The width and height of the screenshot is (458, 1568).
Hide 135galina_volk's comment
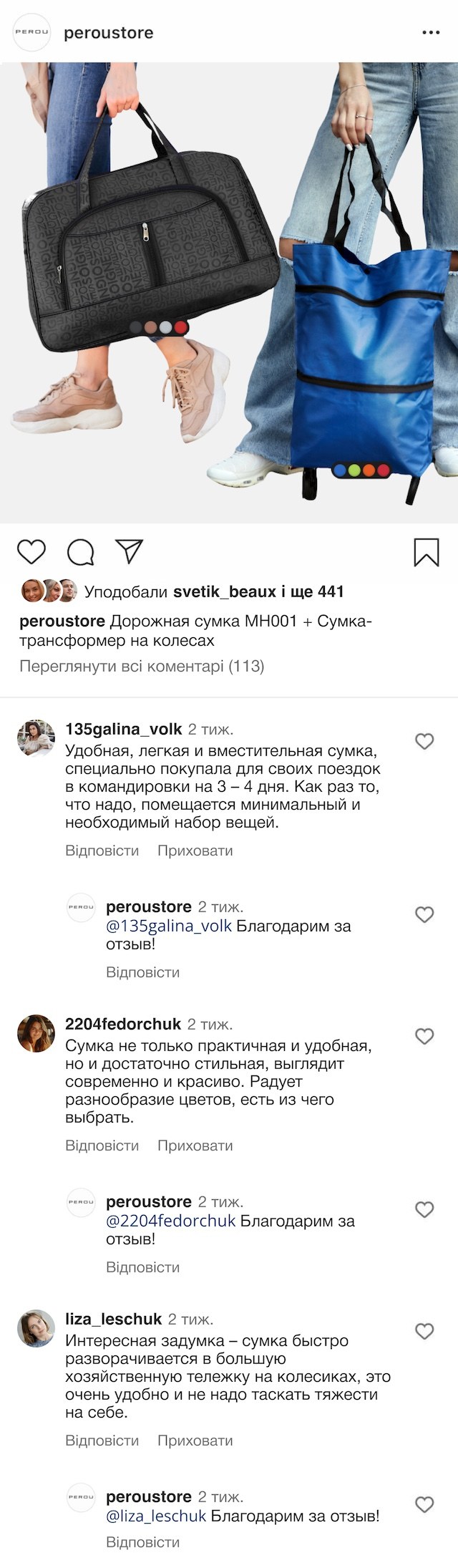tap(195, 851)
